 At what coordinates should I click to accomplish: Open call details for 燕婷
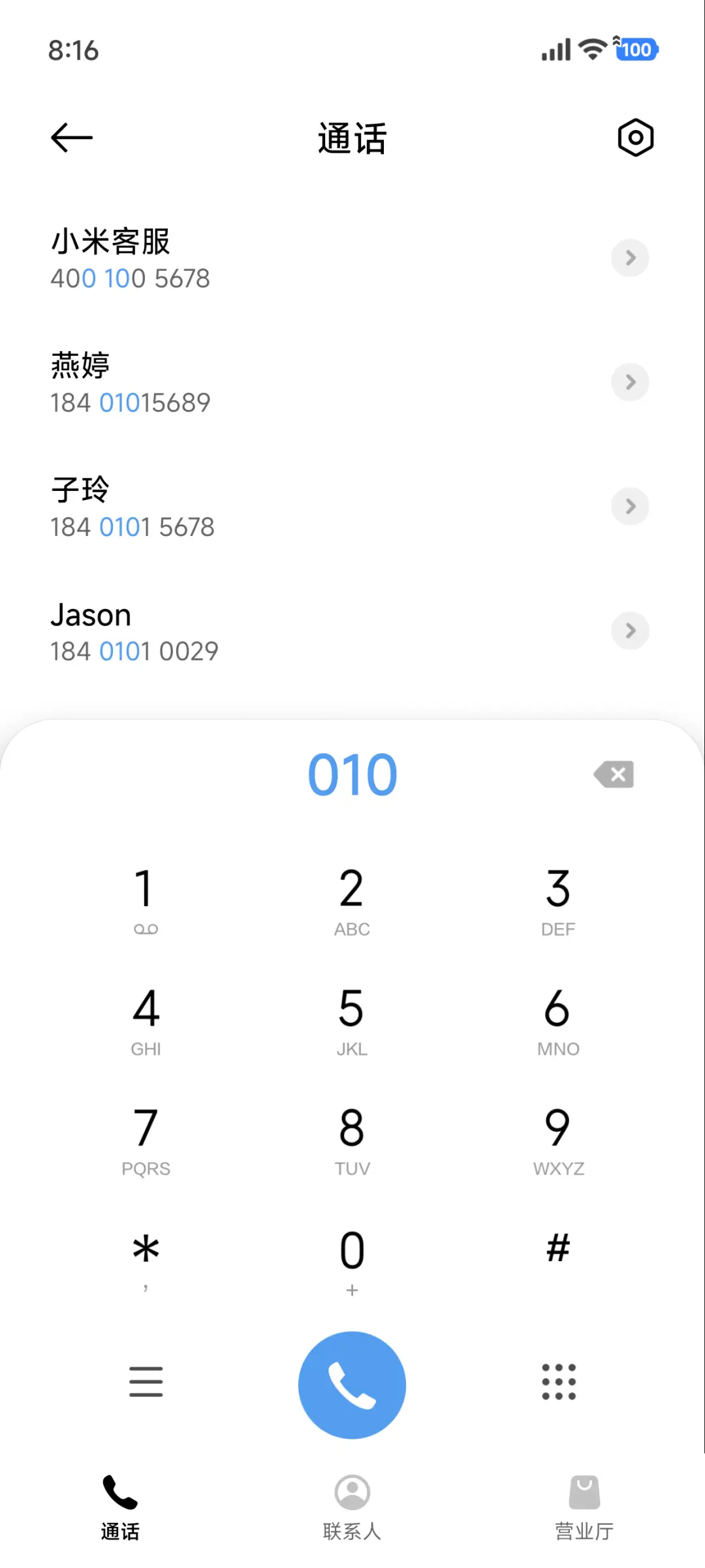click(629, 383)
